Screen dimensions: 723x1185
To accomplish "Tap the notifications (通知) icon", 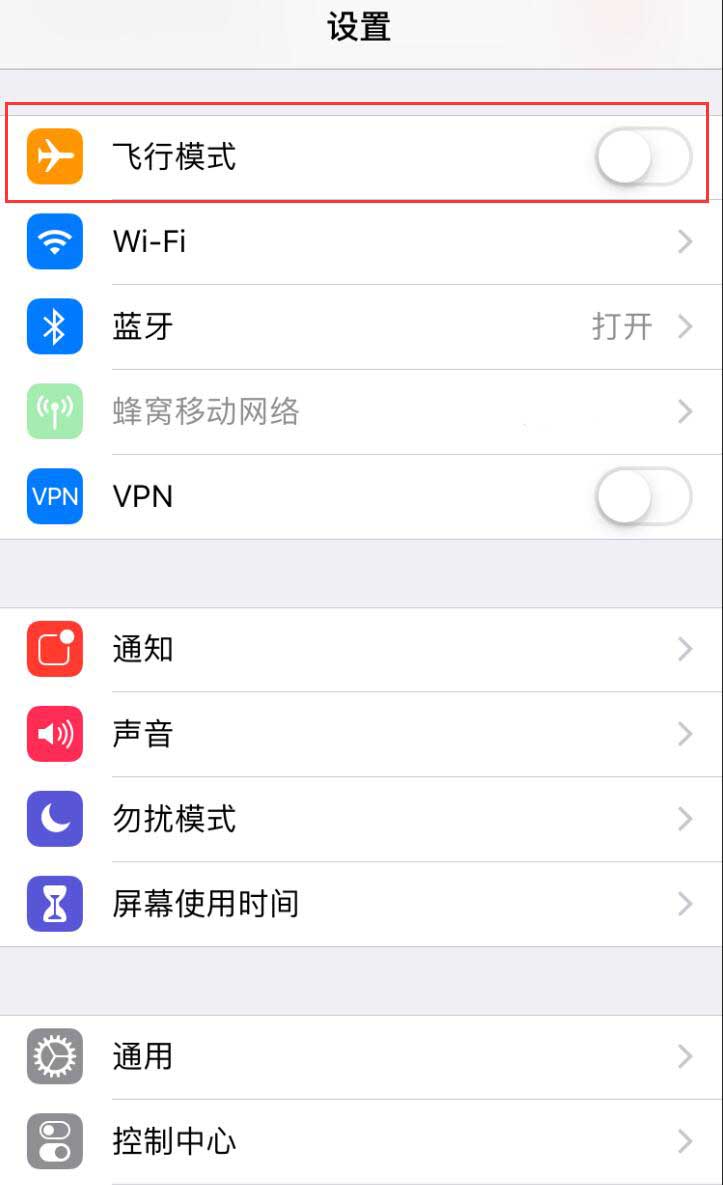I will [x=54, y=649].
